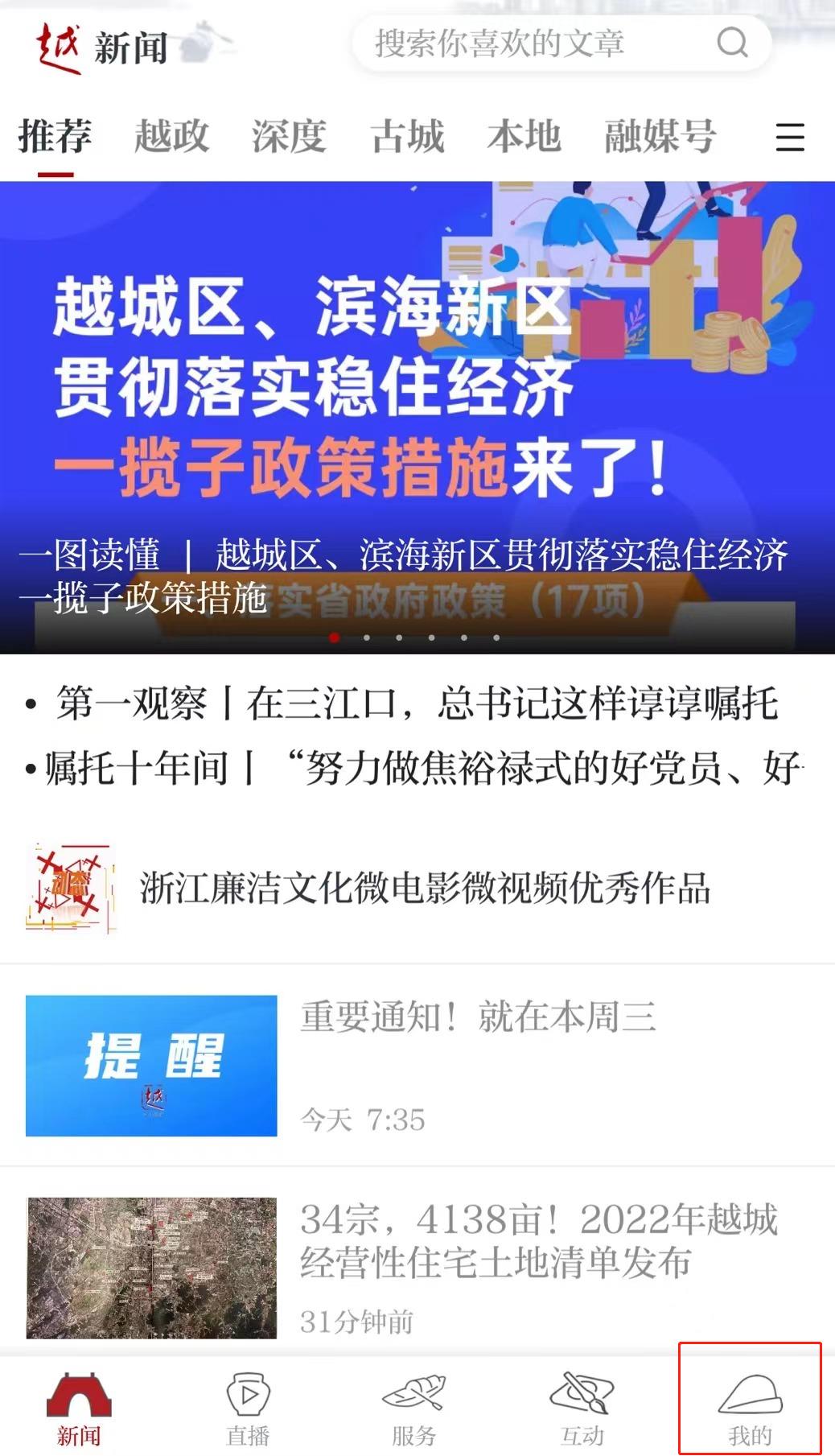Screen dimensions: 835x1456
Task: Open the 本地 tab
Action: coord(524,136)
